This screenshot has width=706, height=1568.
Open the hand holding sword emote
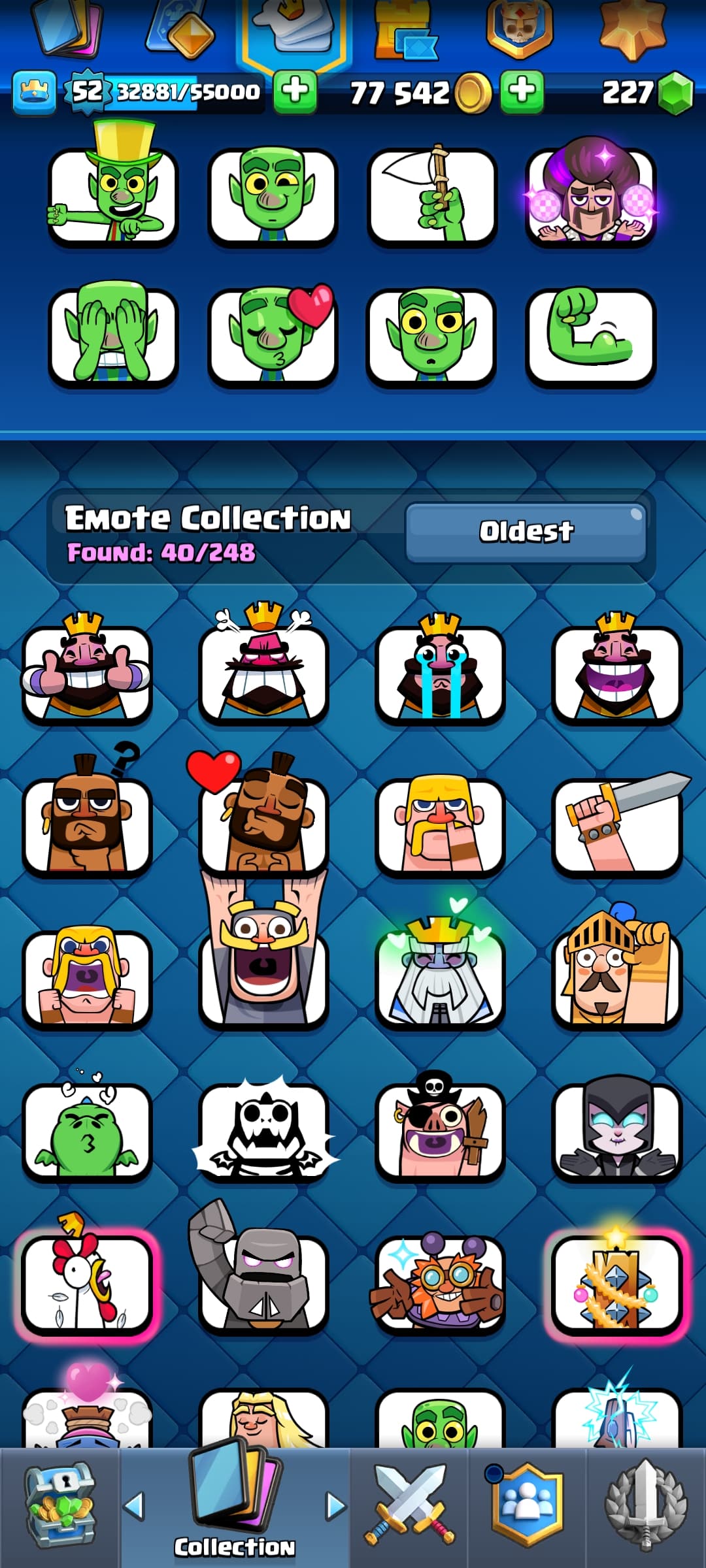[x=617, y=825]
